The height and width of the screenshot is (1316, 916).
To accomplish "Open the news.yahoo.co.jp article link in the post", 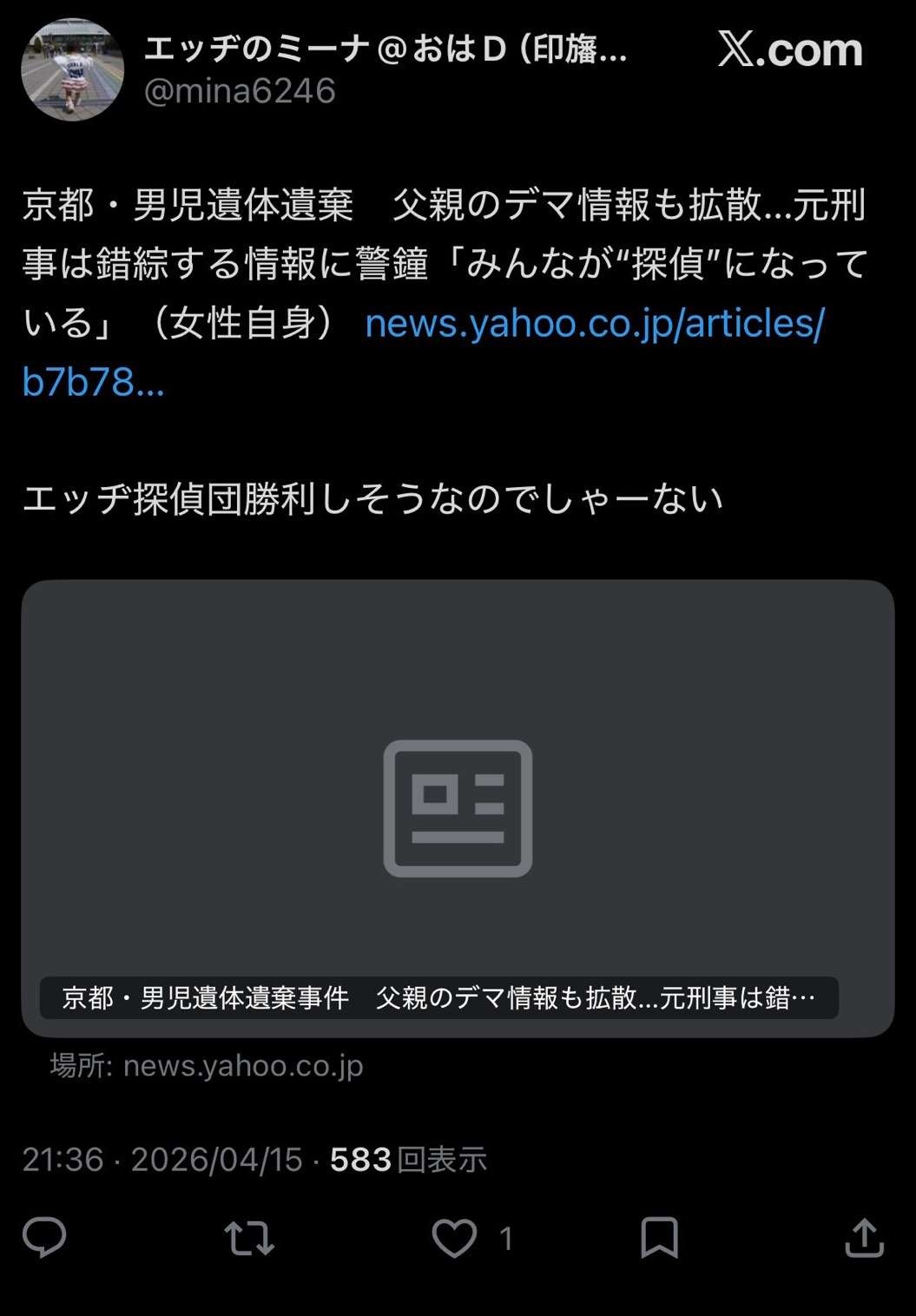I will pos(594,324).
